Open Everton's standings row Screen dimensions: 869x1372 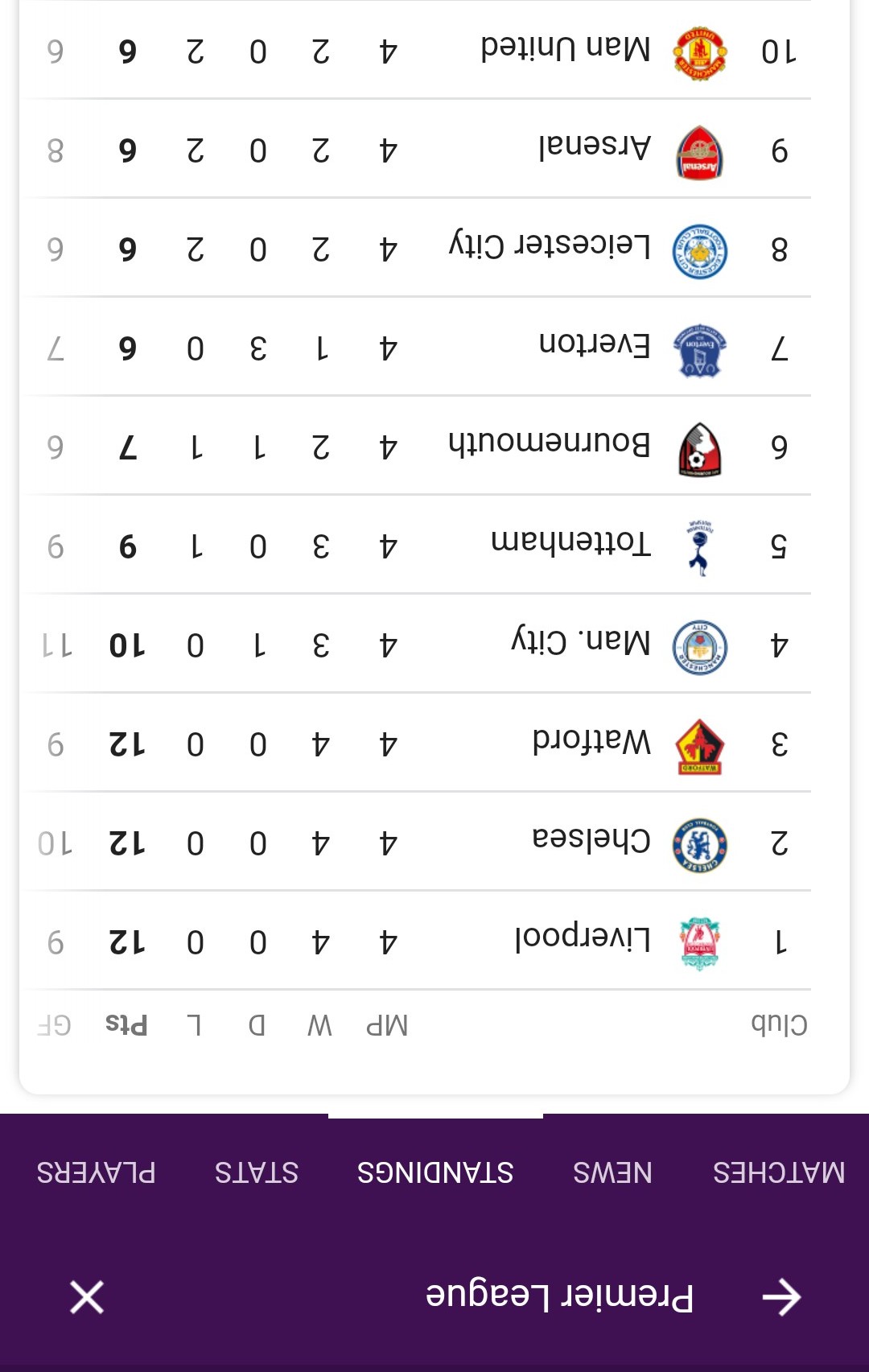[595, 347]
